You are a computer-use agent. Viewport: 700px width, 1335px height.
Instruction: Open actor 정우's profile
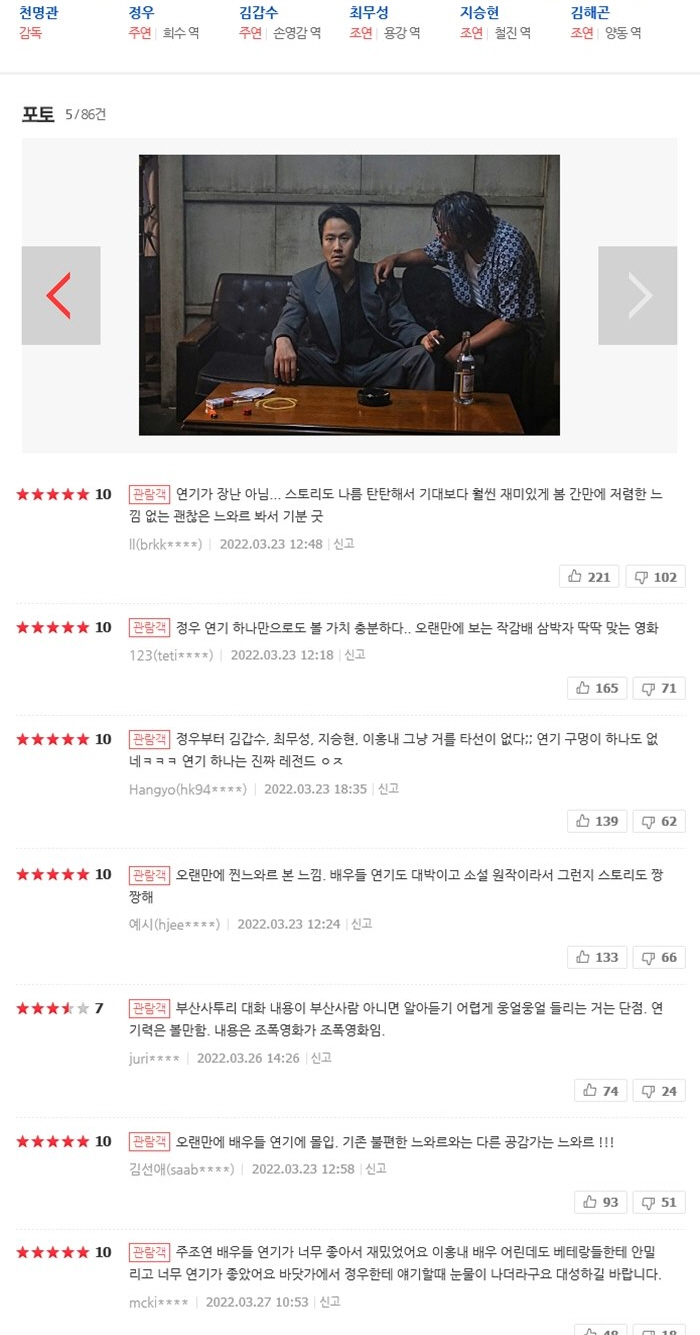[142, 12]
